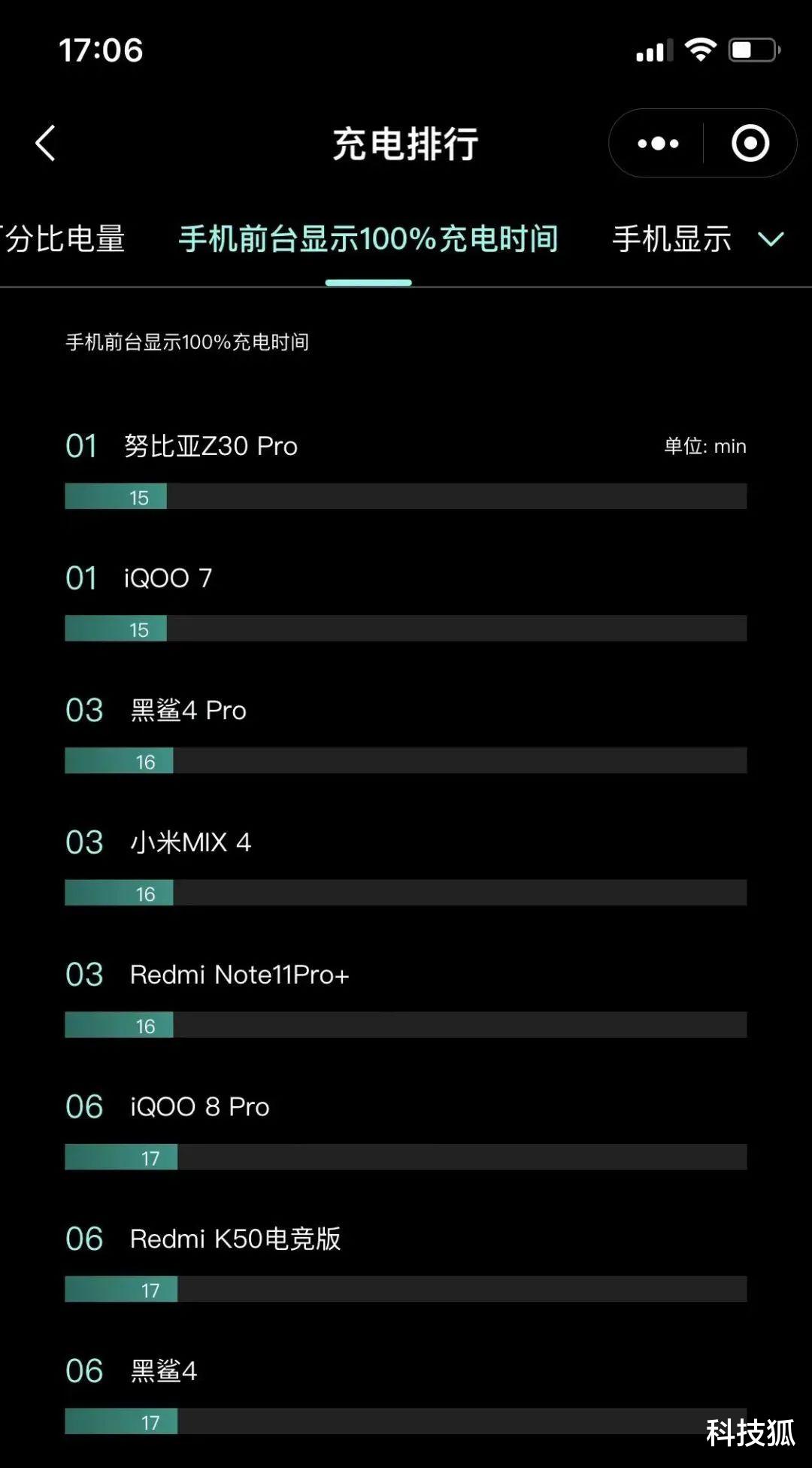Click the 黑鲨4 Pro progress bar

(x=406, y=761)
